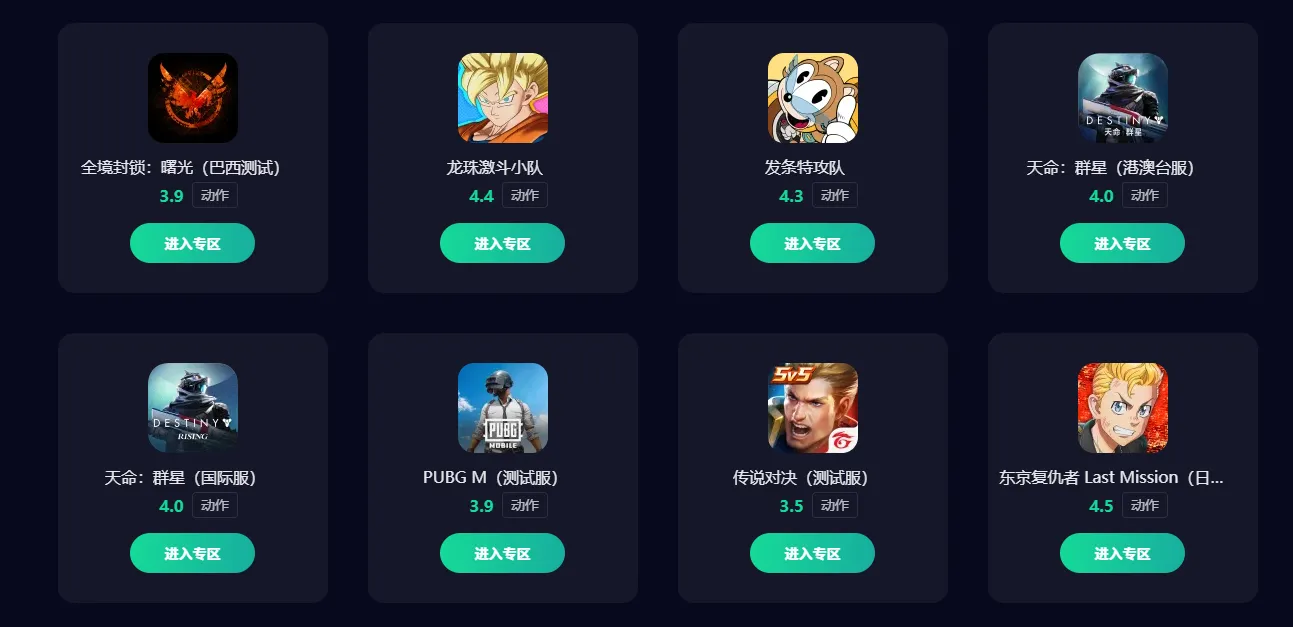Open 进入专区 for 天命：群星（港澳台服）

1122,243
